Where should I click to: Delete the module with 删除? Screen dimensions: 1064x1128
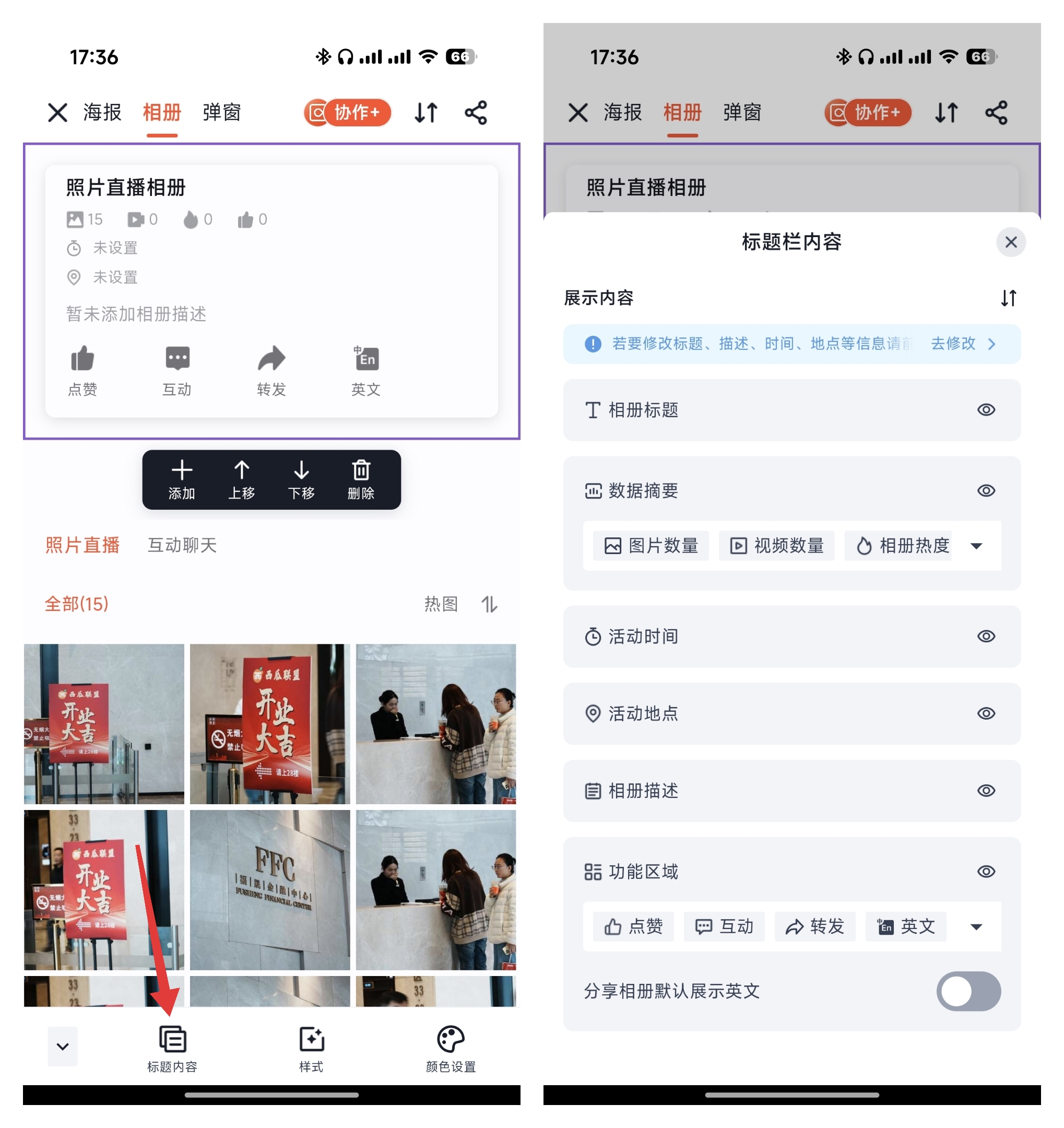click(x=361, y=479)
